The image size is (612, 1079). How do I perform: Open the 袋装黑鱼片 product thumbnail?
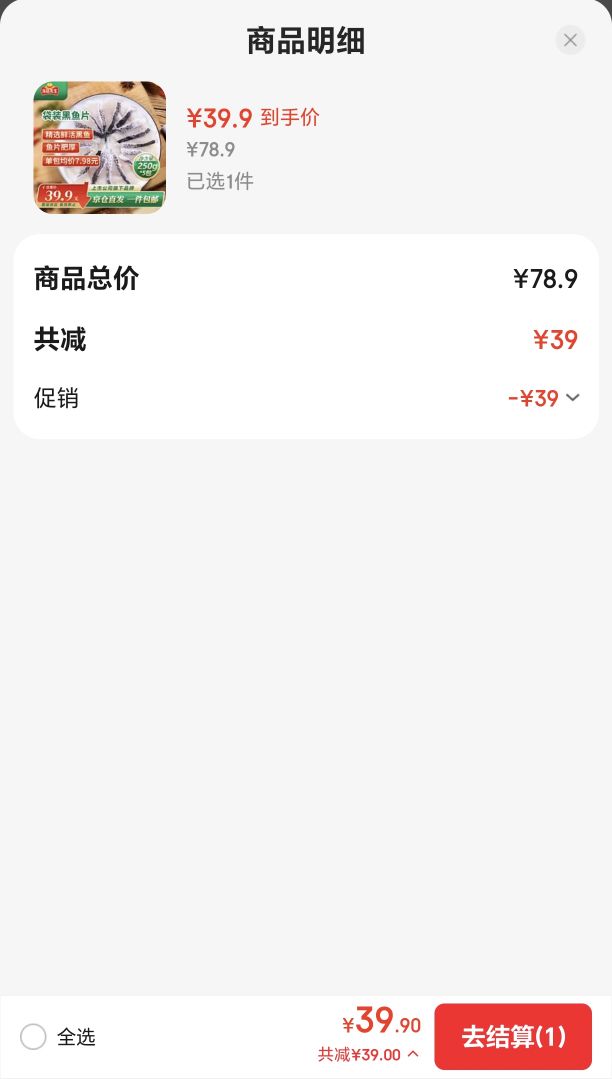point(100,147)
